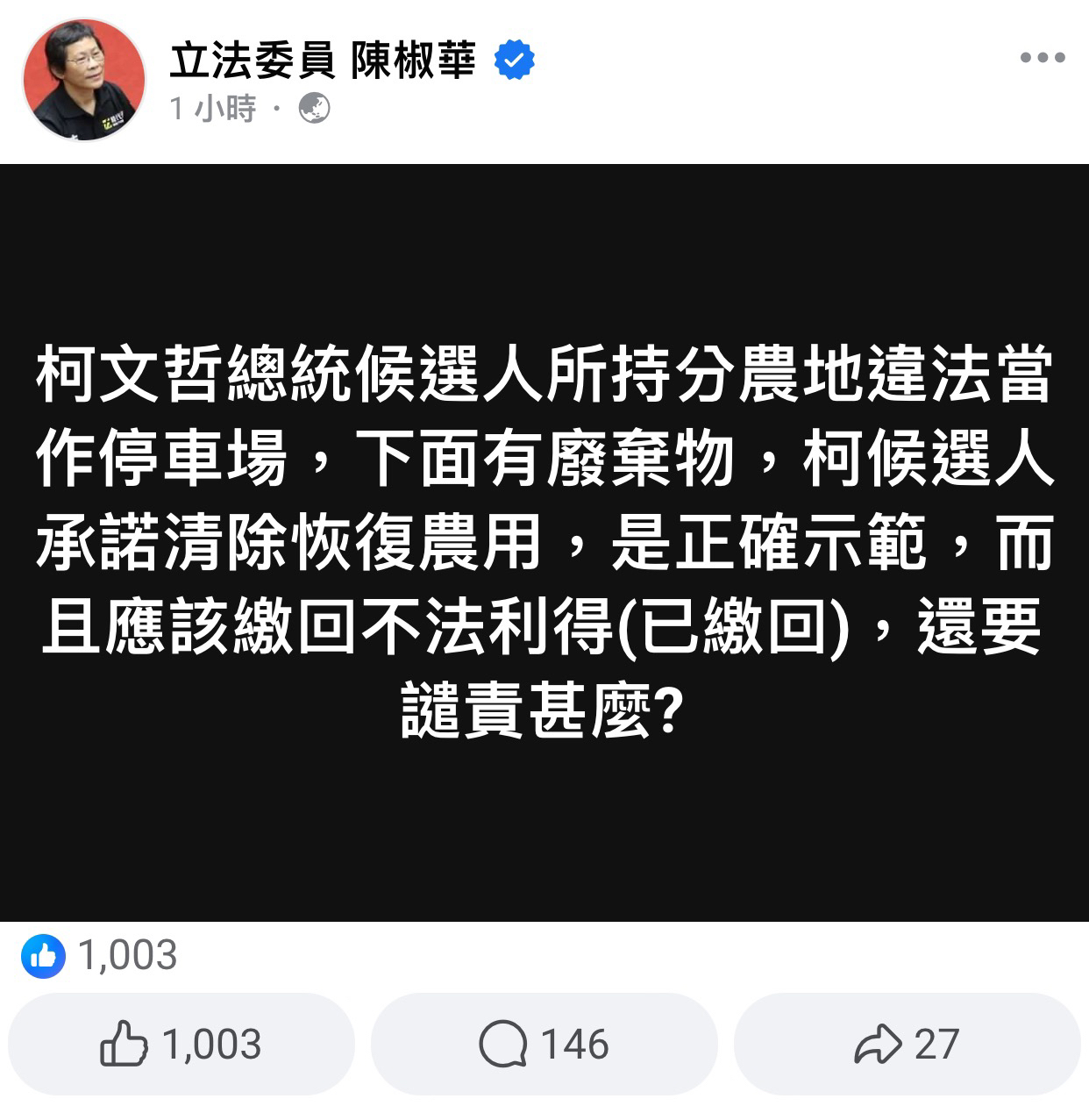The height and width of the screenshot is (1120, 1089).
Task: Like this post with thumbs-up button
Action: coord(181,1045)
